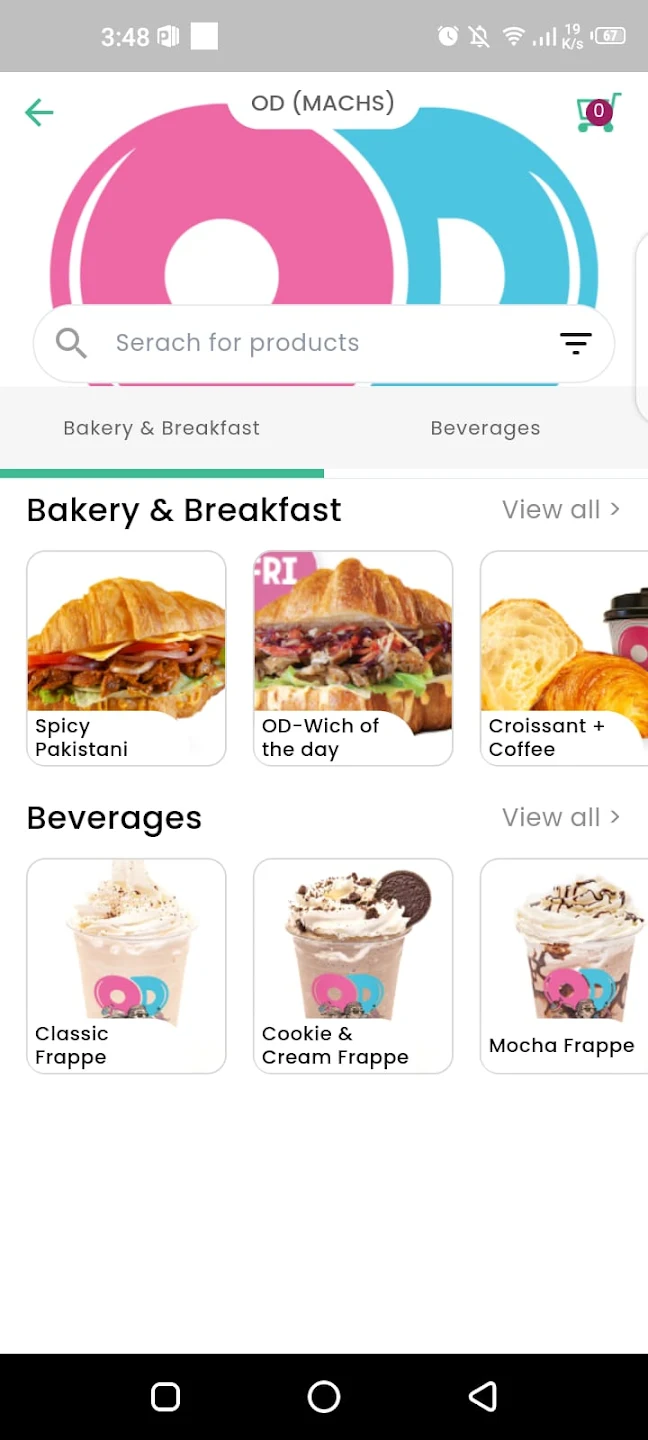Open the Cookie & Cream Frappe card

(353, 966)
